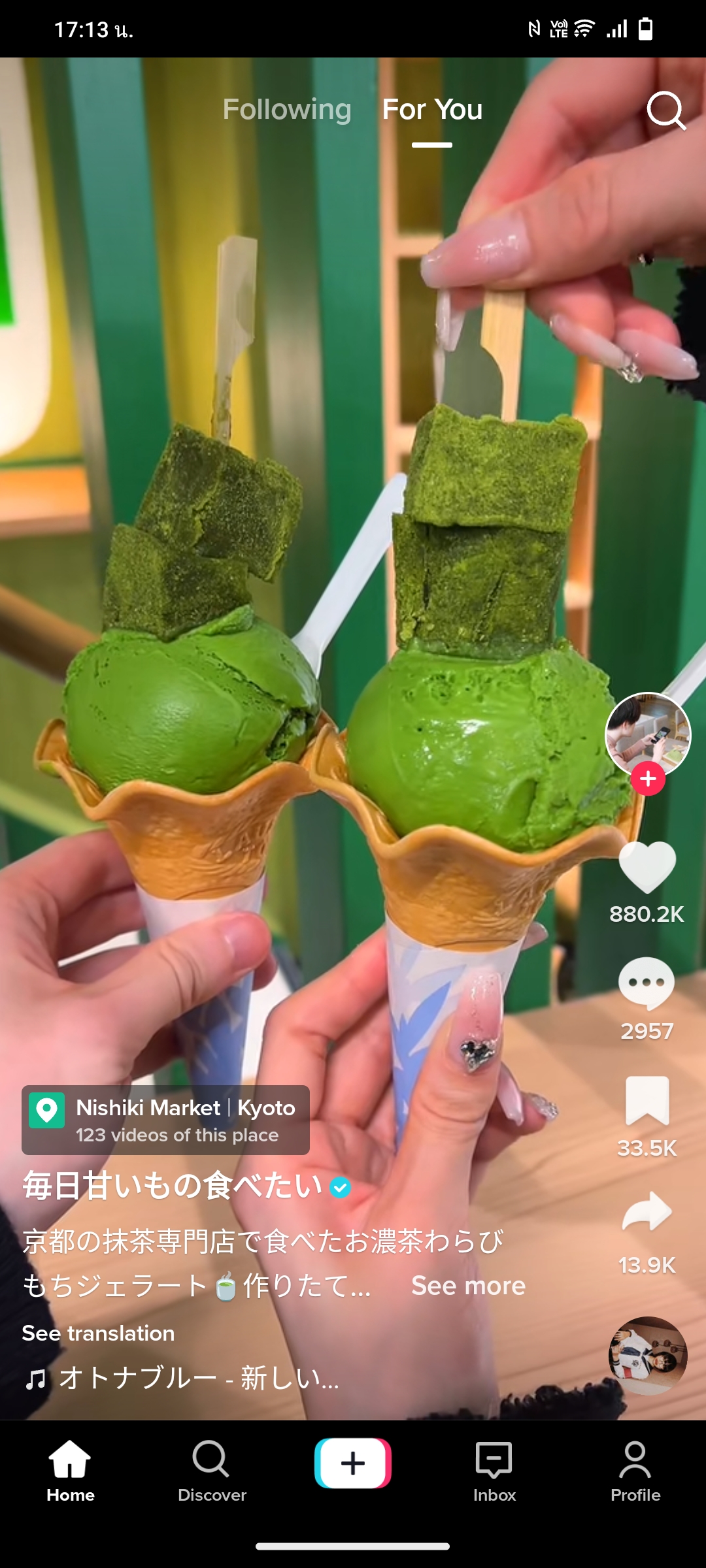Open the search magnifier icon
The image size is (706, 1568).
click(665, 111)
